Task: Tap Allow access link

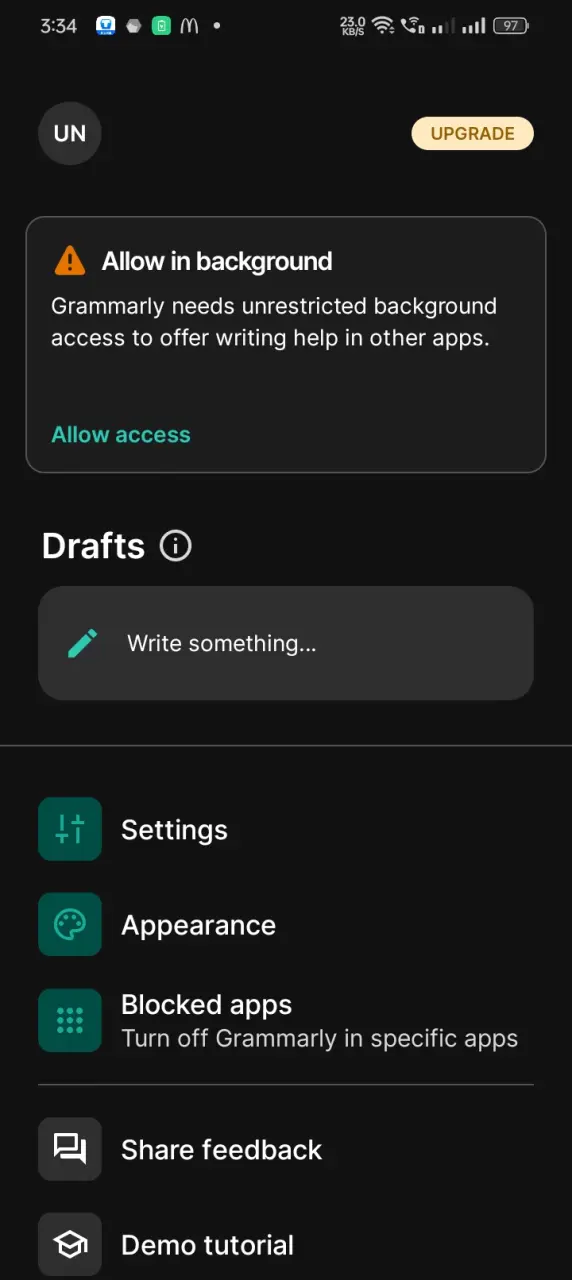Action: click(121, 435)
